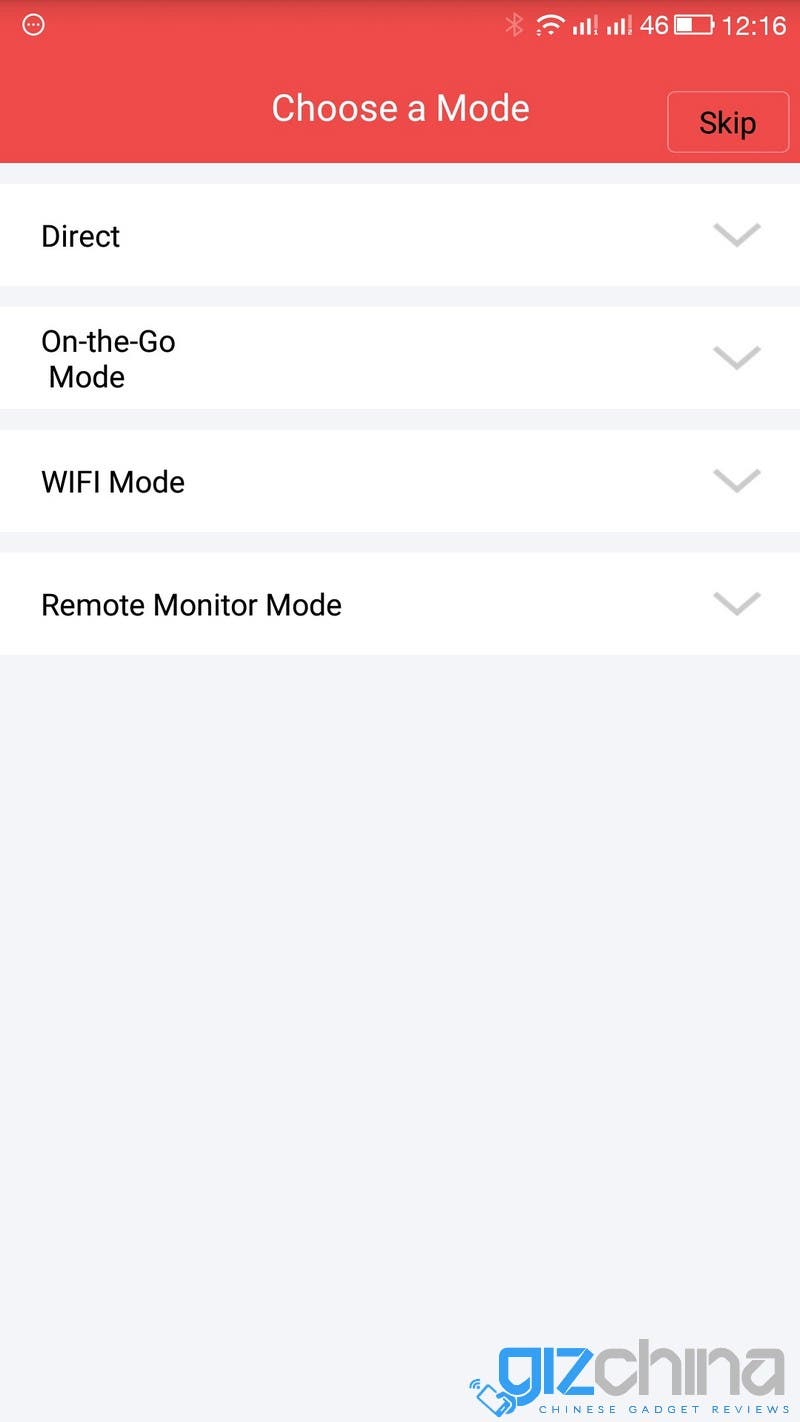Image resolution: width=800 pixels, height=1422 pixels.
Task: Expand the Direct mode row
Action: click(400, 235)
